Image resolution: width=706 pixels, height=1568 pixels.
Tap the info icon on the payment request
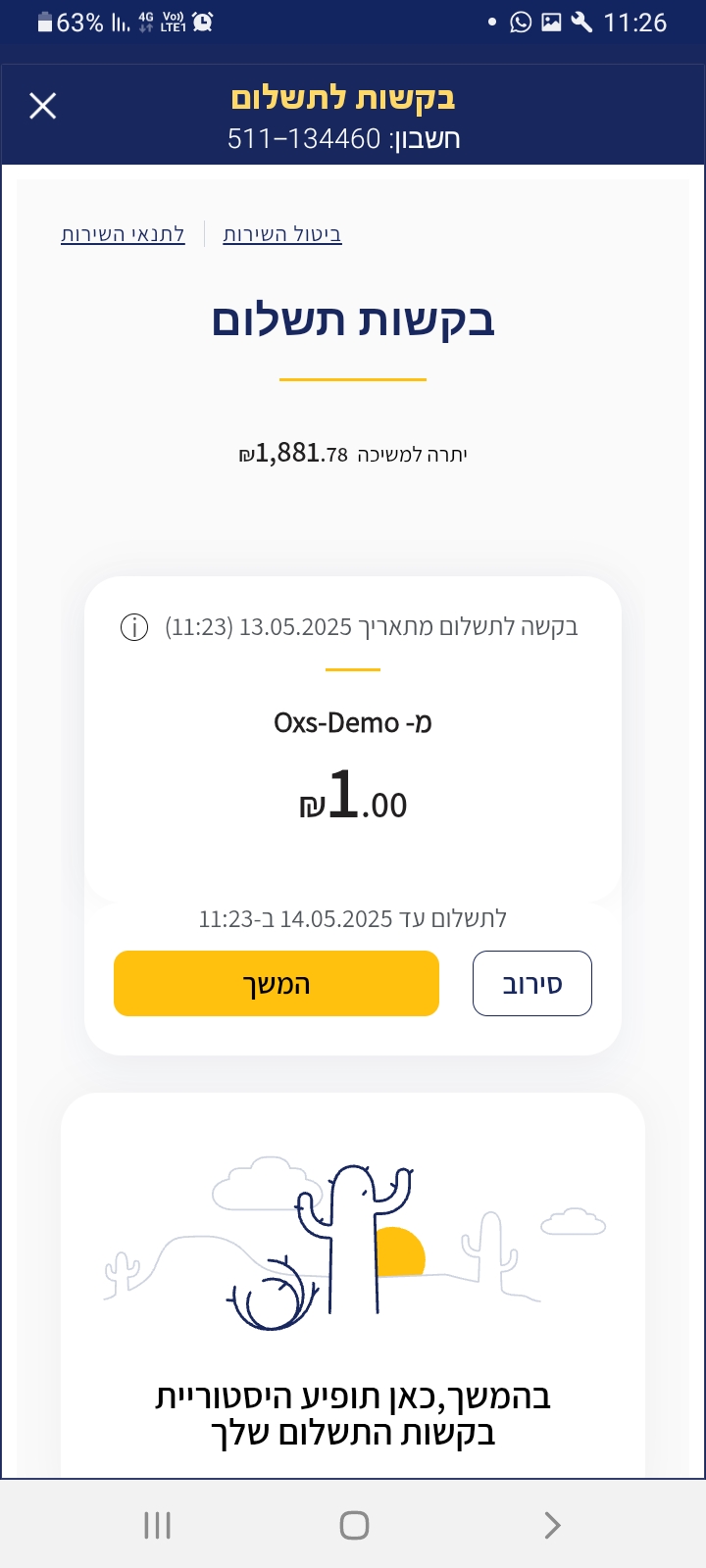[x=133, y=627]
